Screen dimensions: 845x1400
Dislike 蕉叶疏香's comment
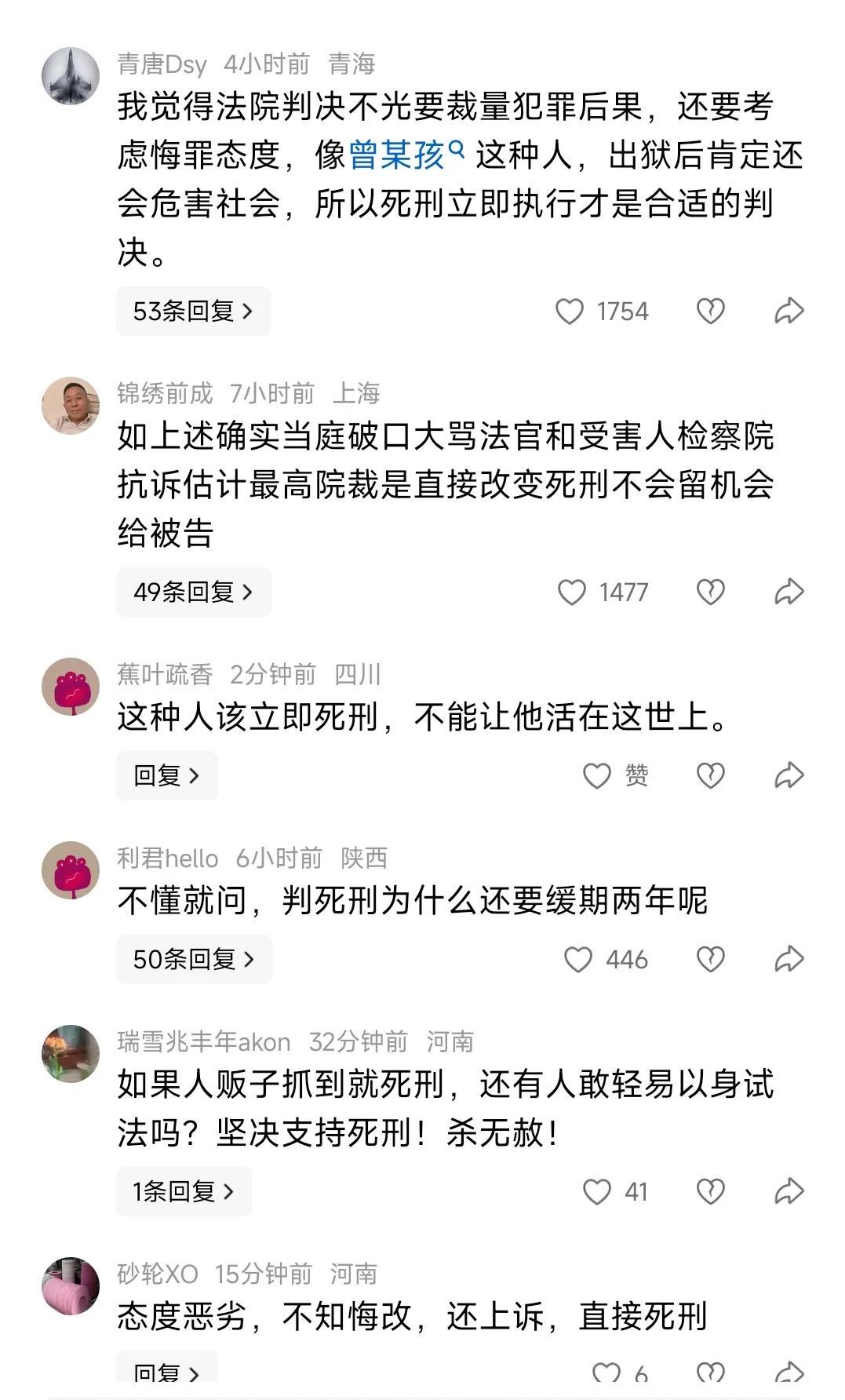710,776
